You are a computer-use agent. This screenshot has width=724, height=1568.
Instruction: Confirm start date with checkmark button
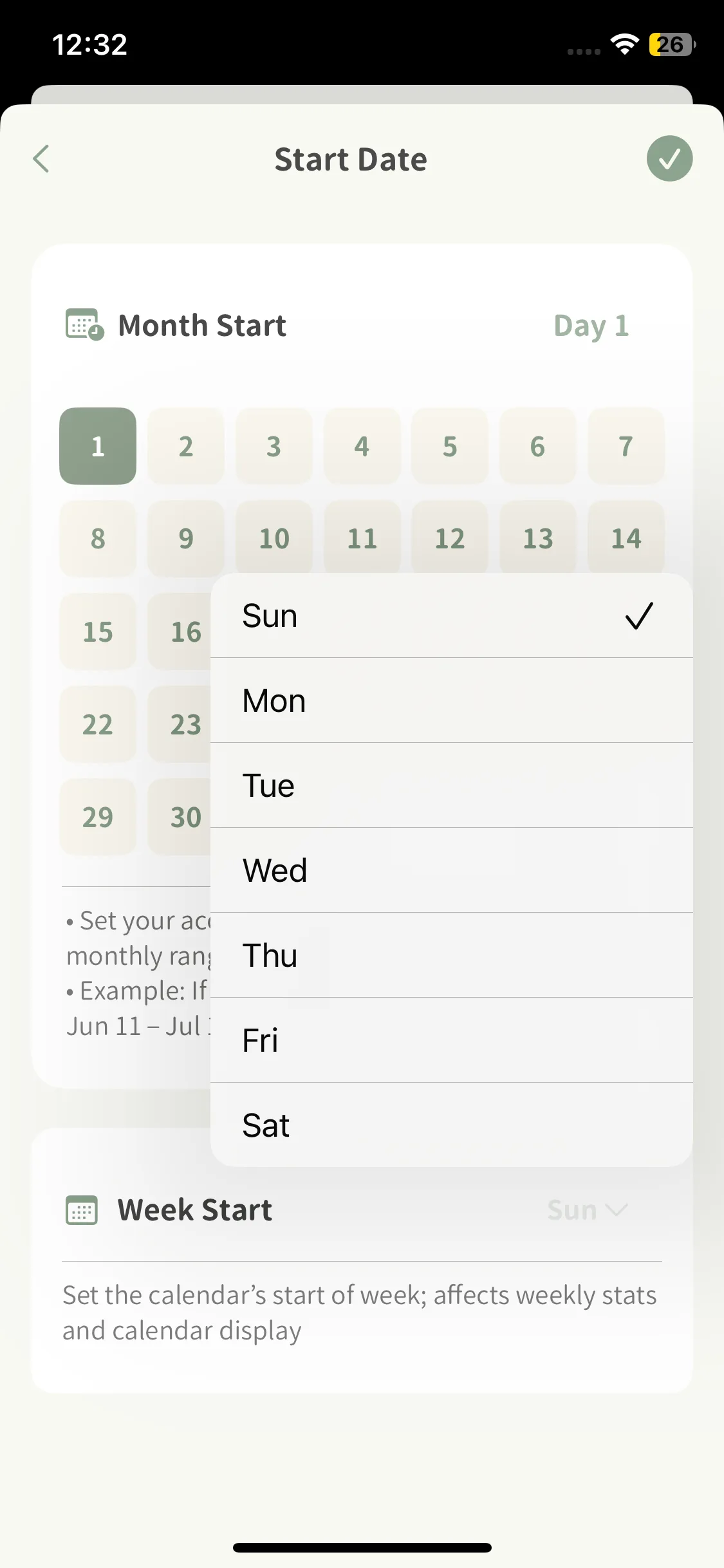669,159
